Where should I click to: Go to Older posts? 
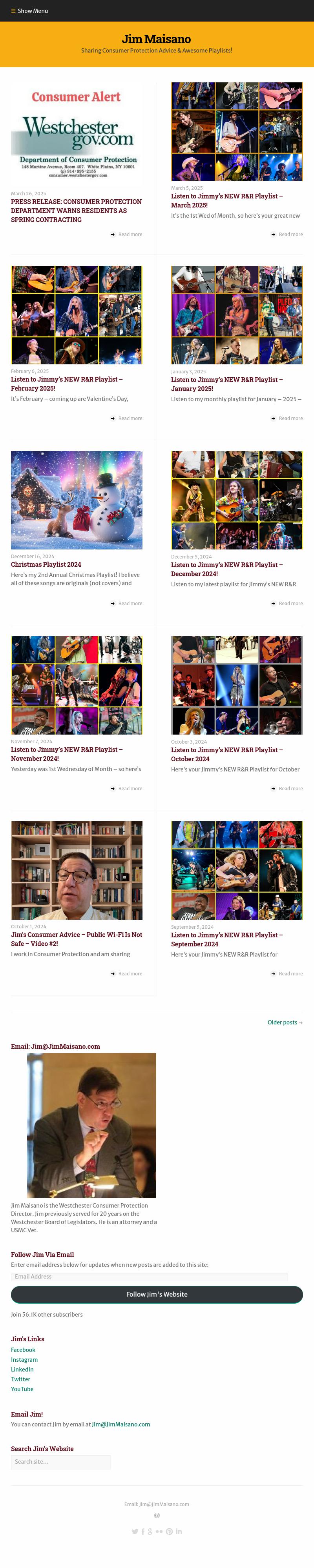point(284,1022)
